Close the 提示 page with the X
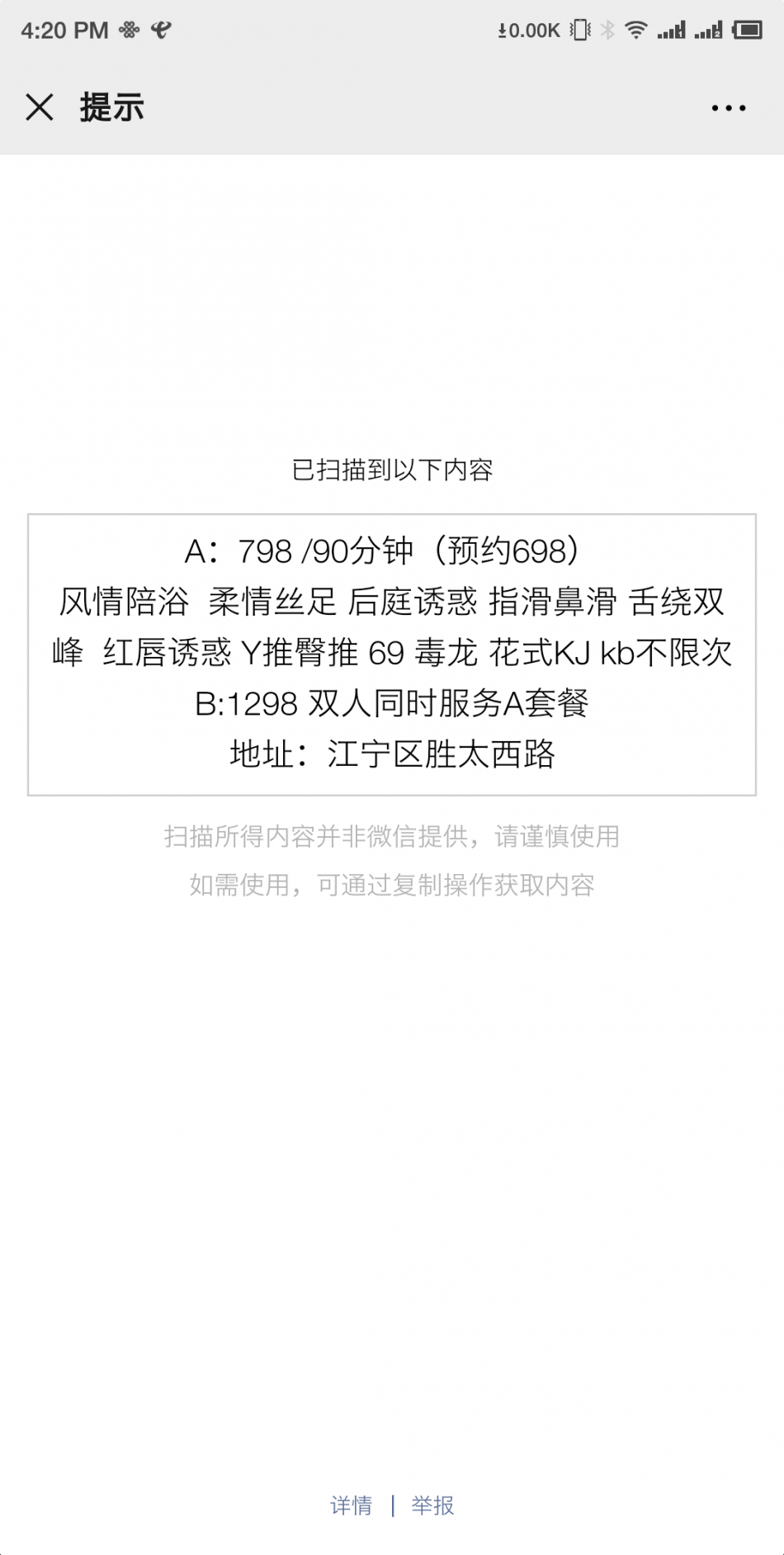The height and width of the screenshot is (1555, 784). click(40, 107)
